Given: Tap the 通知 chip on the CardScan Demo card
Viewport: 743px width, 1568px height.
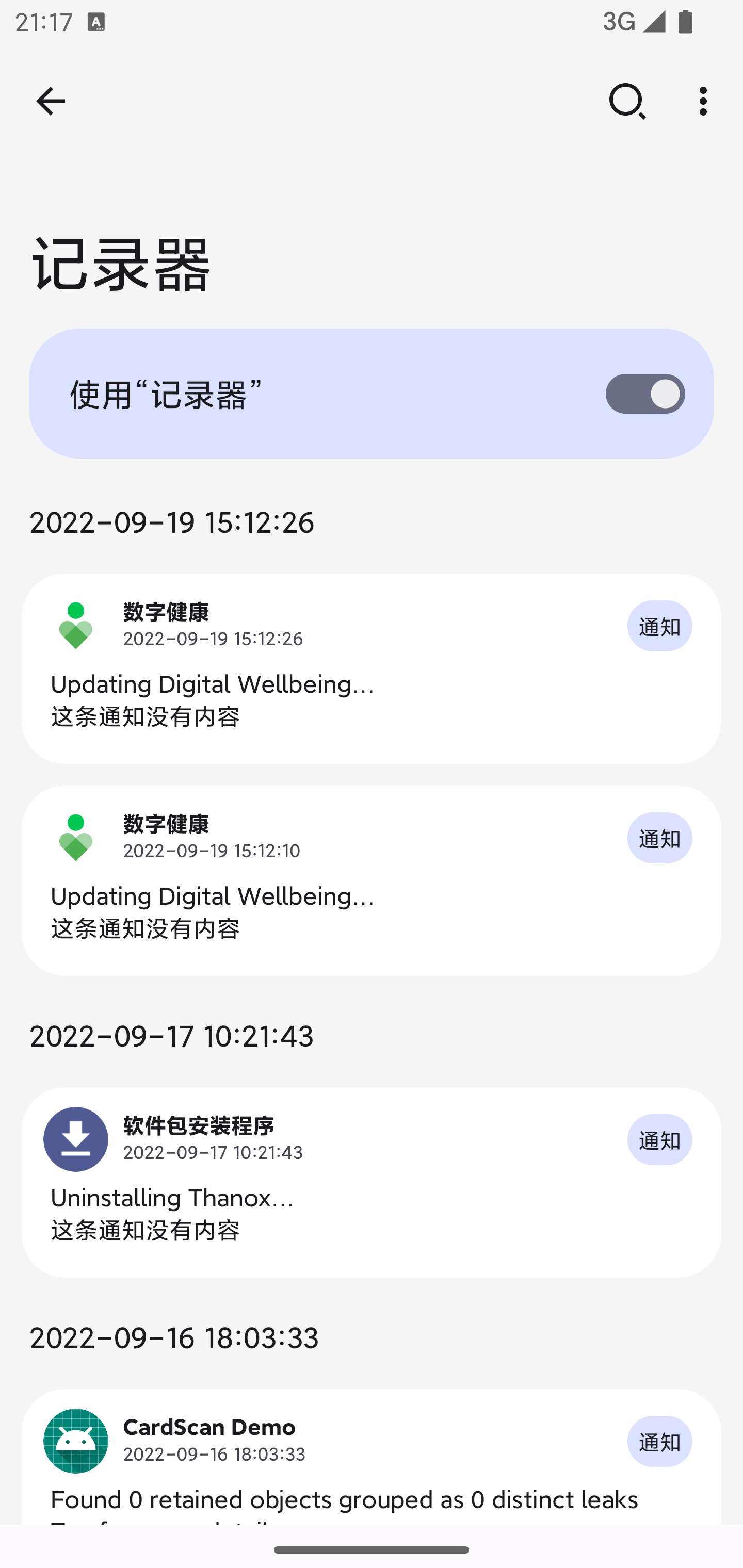Looking at the screenshot, I should 659,1443.
